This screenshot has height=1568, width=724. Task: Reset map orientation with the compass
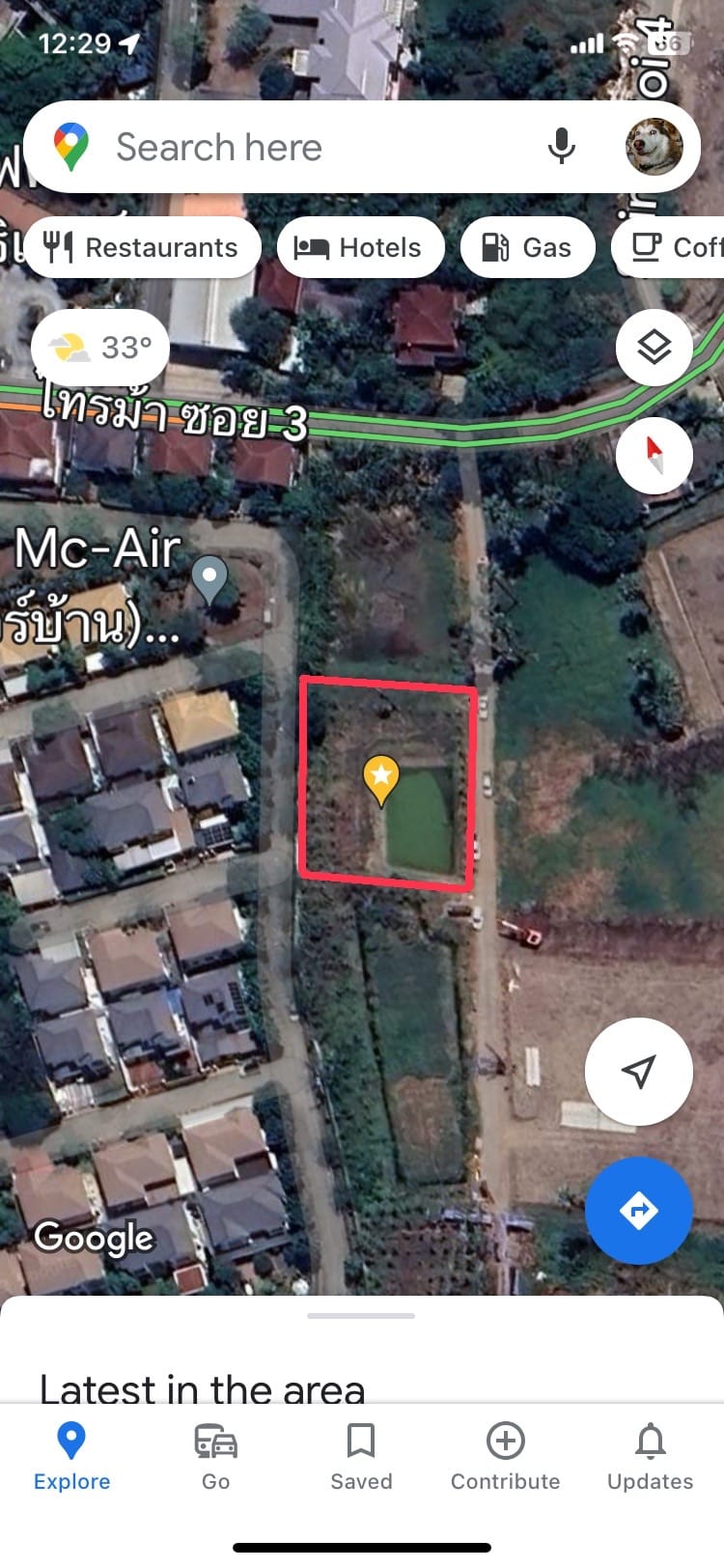click(654, 455)
